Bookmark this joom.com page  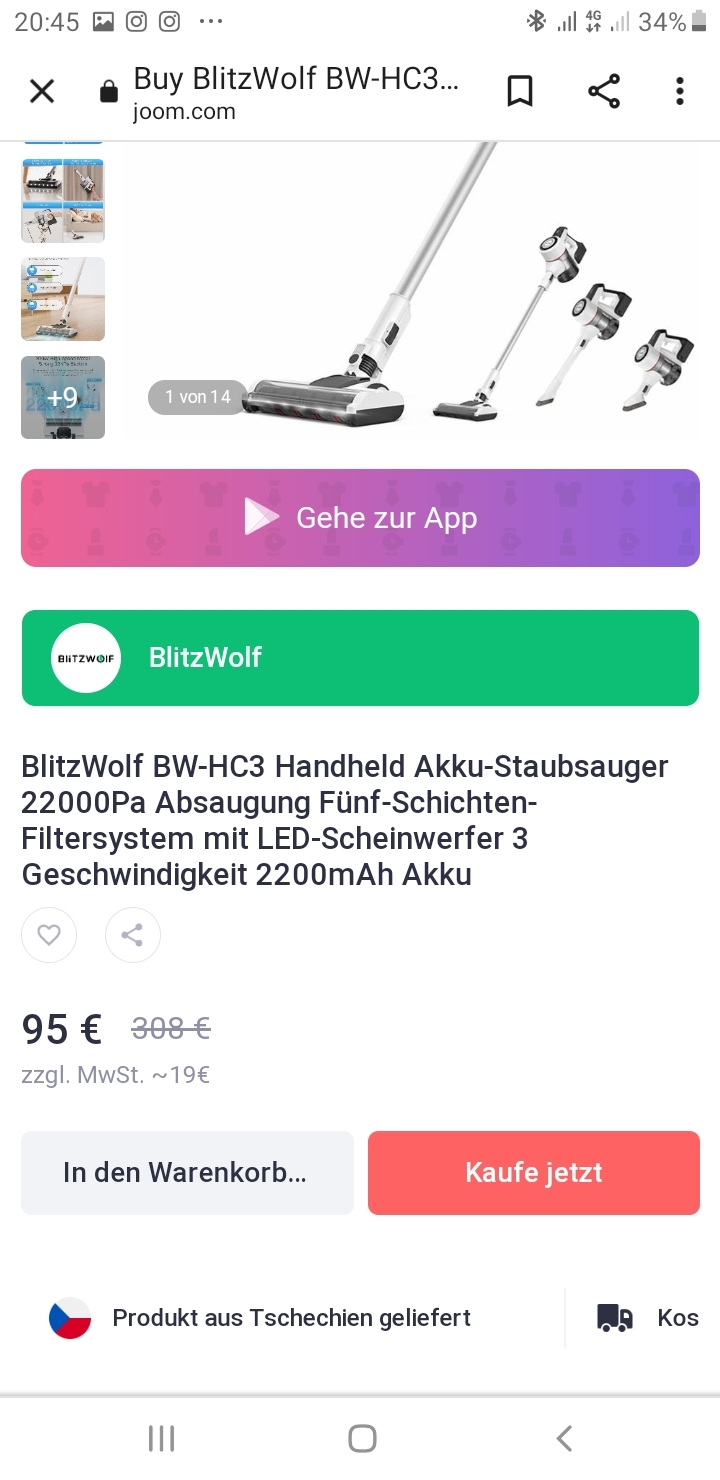click(520, 92)
